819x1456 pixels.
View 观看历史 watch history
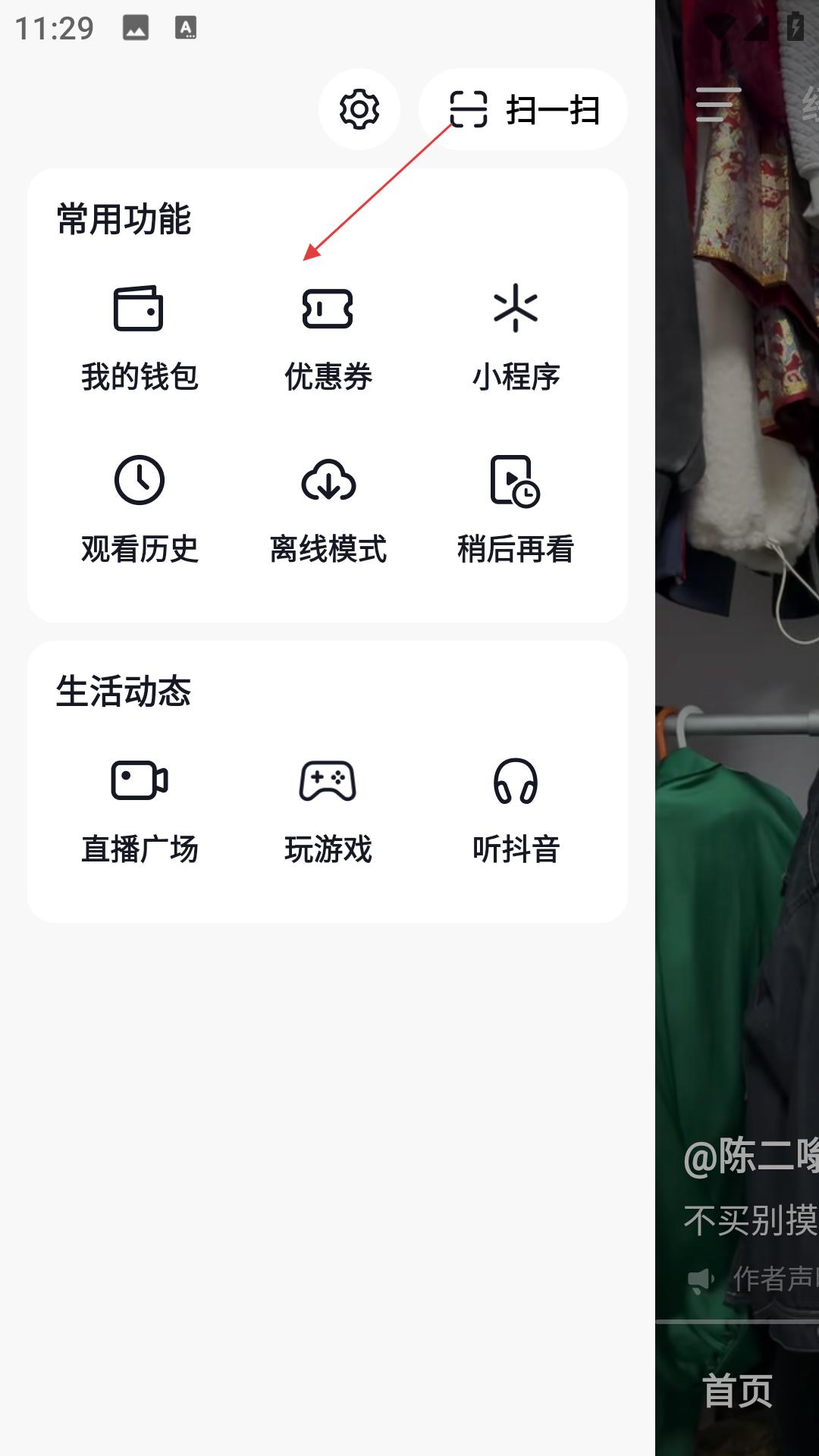[x=140, y=510]
